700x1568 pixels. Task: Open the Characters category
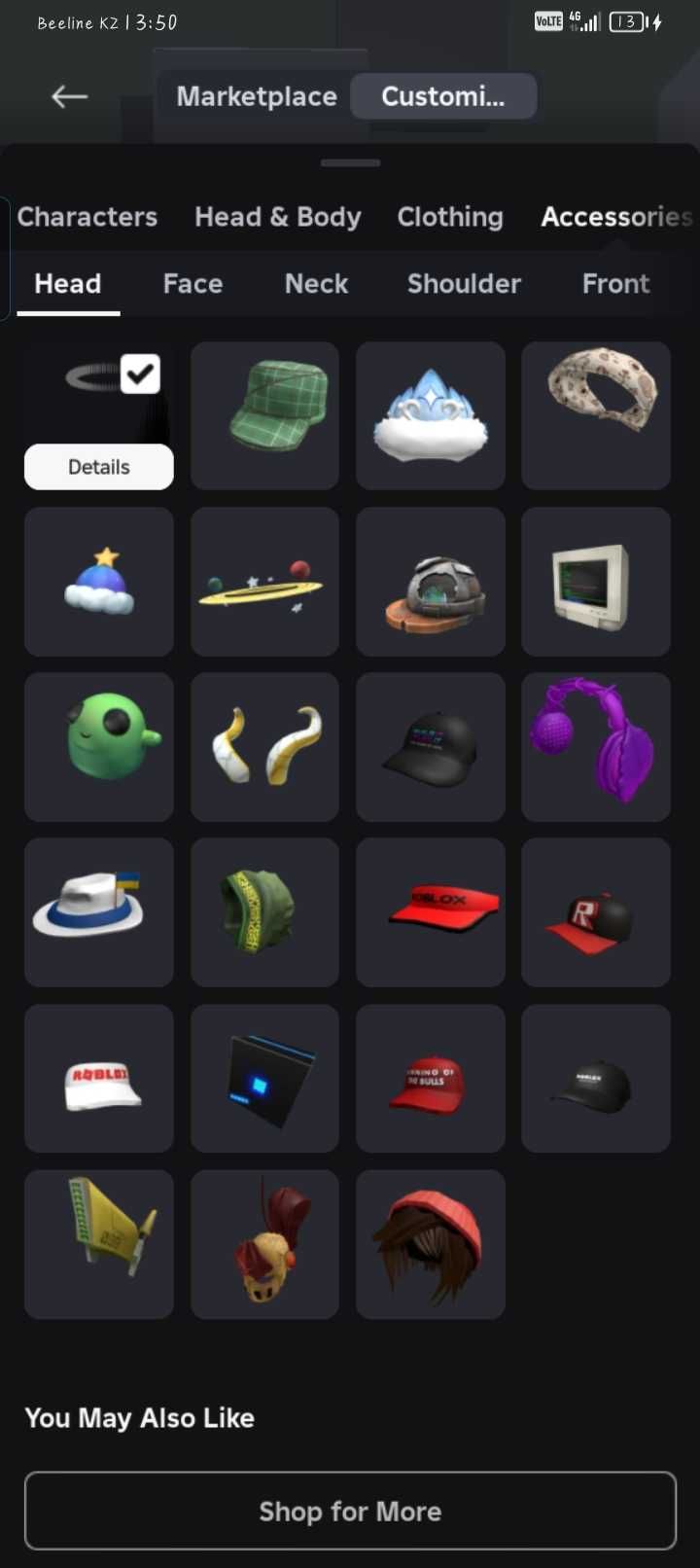coord(87,217)
